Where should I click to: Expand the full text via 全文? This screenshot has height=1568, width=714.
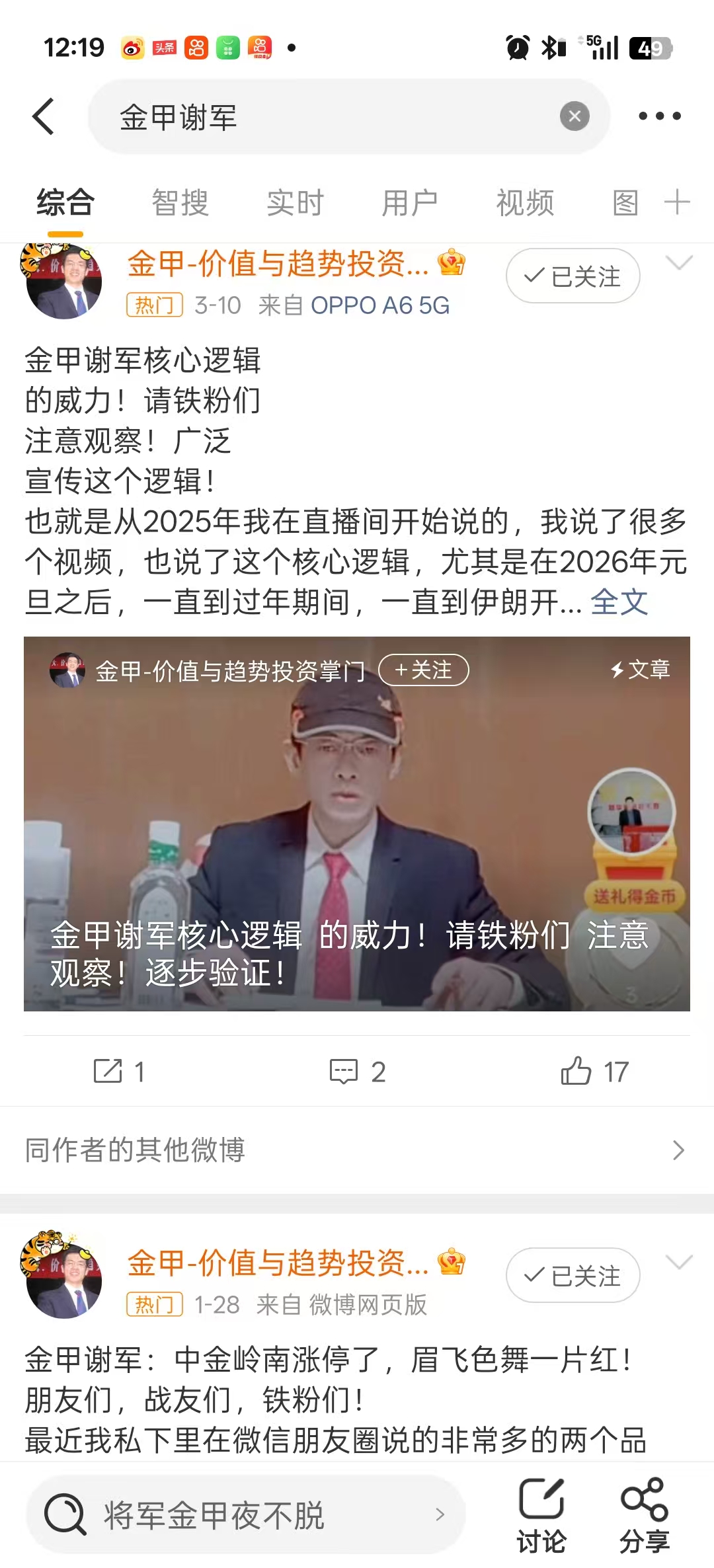click(619, 602)
